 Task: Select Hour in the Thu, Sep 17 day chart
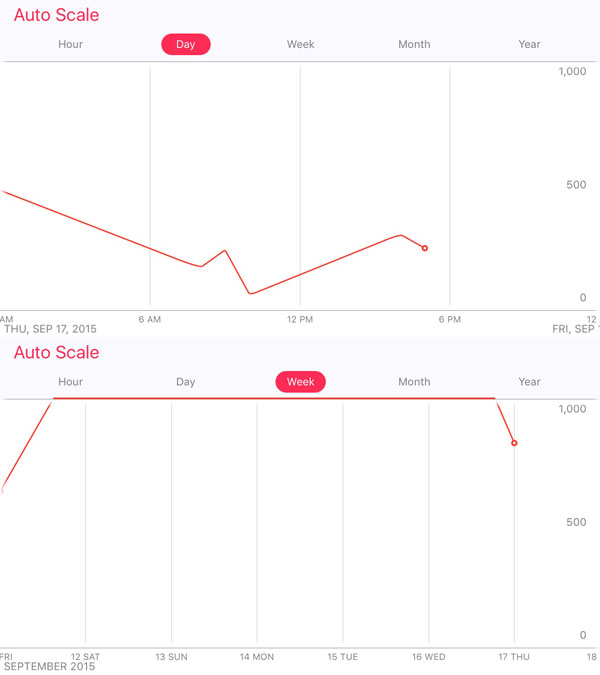tap(70, 44)
